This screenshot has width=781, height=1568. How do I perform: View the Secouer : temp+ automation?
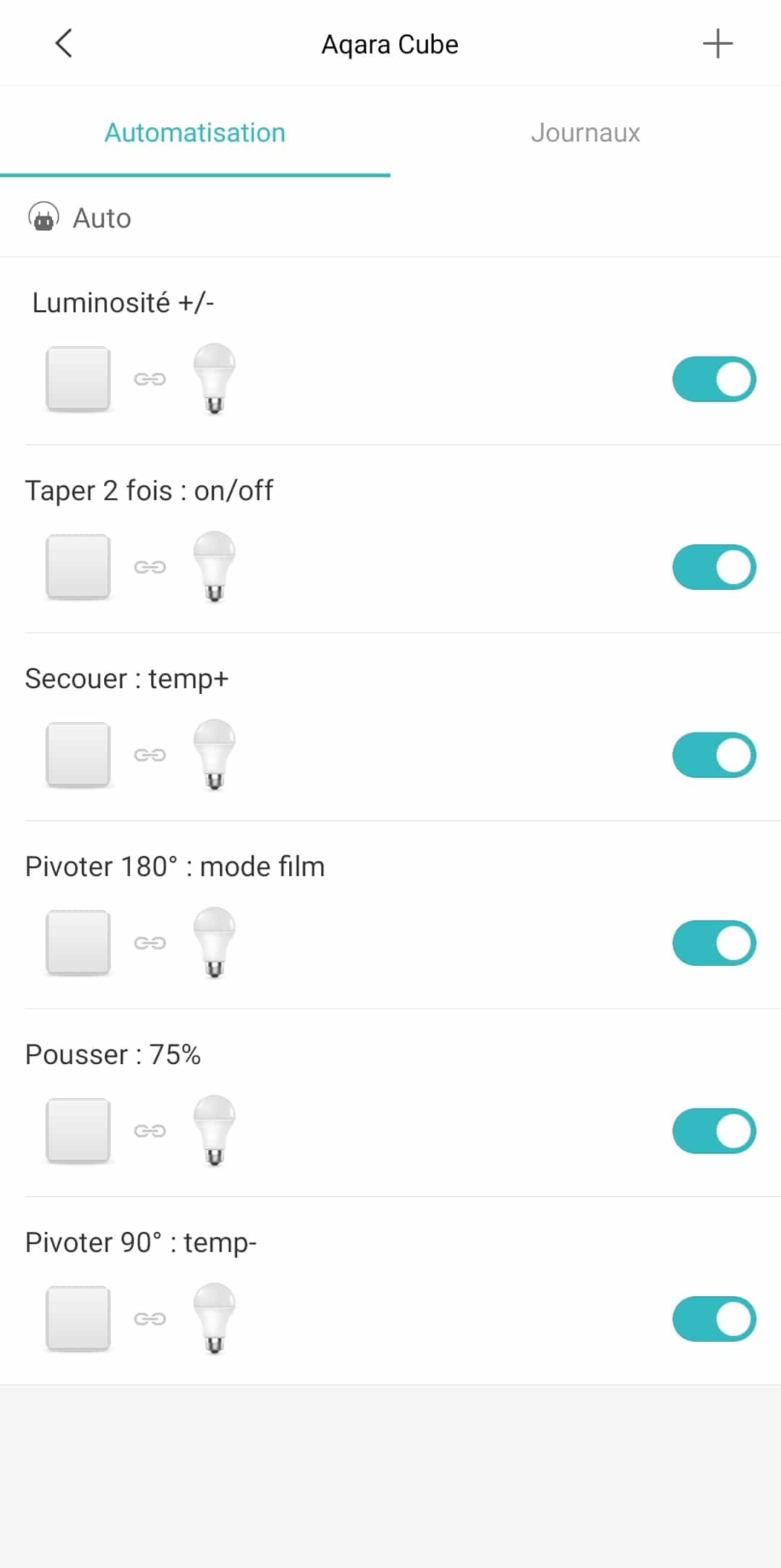pos(340,727)
